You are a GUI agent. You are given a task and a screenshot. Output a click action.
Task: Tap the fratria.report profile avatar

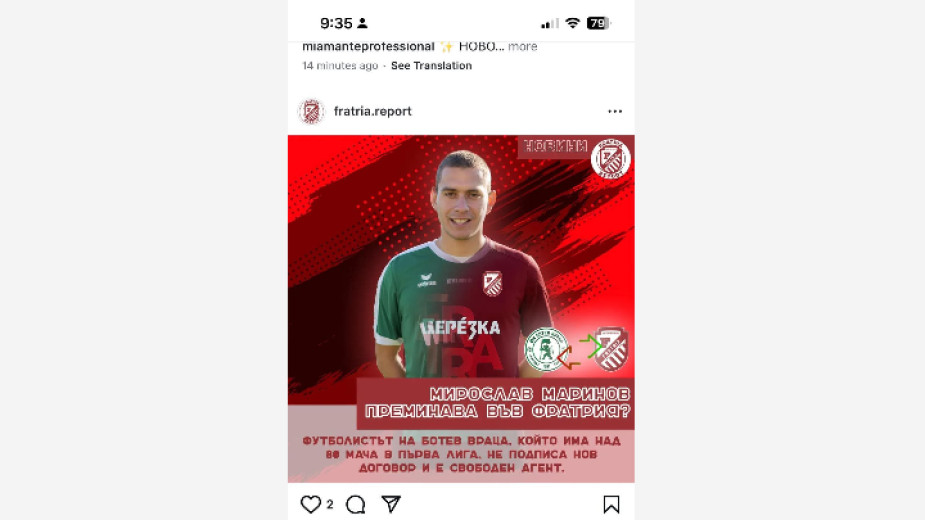coord(311,111)
